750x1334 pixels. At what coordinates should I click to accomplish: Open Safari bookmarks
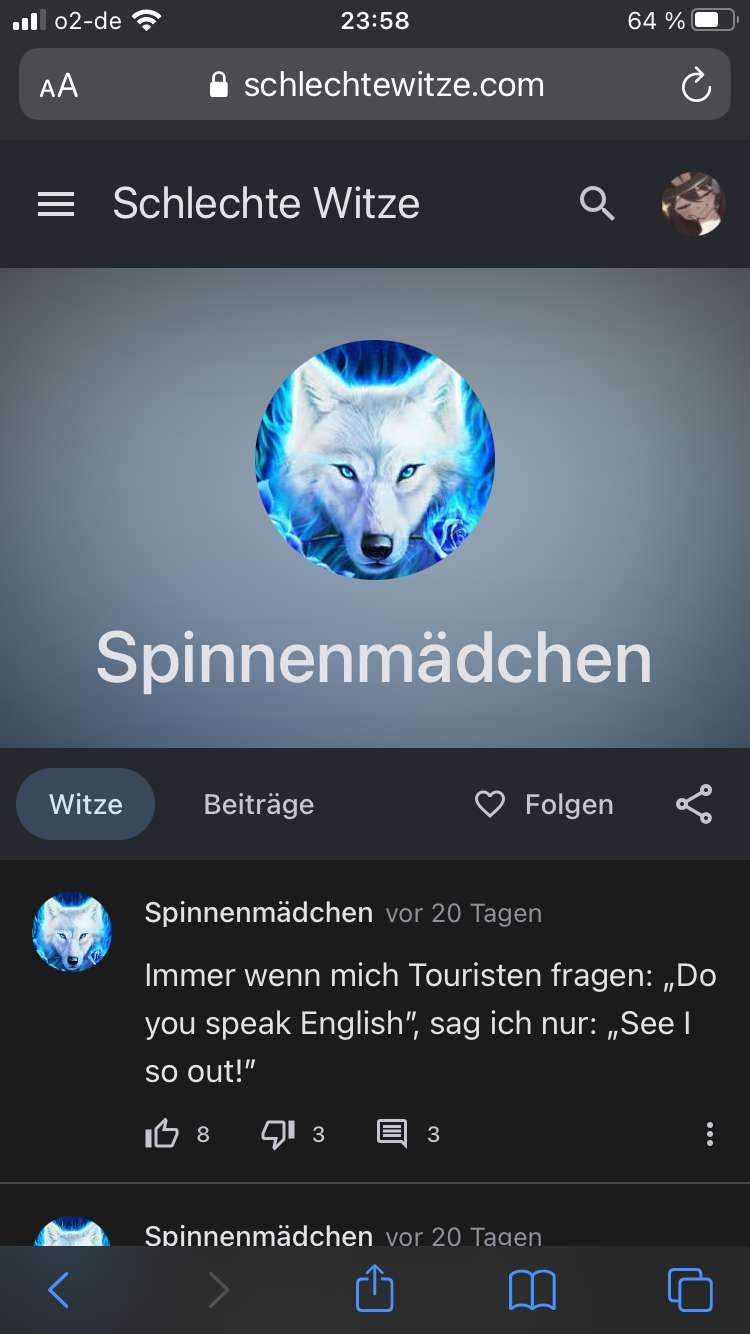(x=532, y=1290)
